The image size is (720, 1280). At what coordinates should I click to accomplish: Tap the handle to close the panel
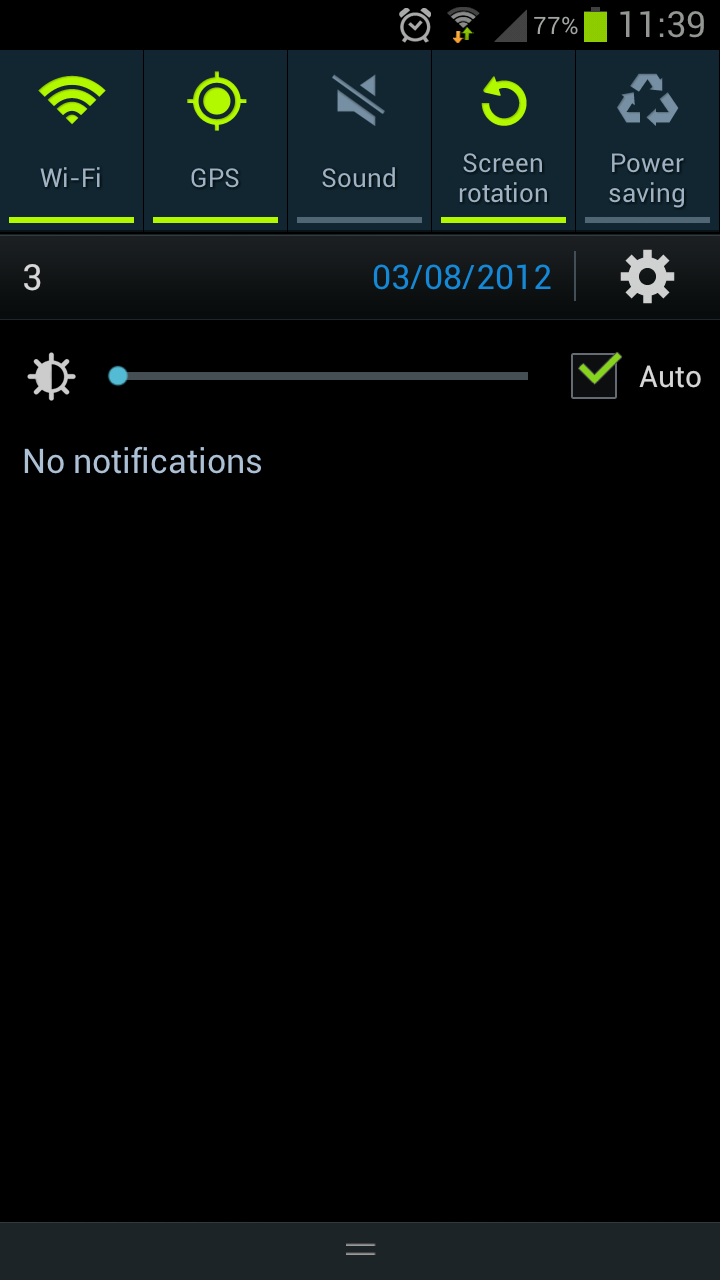click(x=360, y=1248)
